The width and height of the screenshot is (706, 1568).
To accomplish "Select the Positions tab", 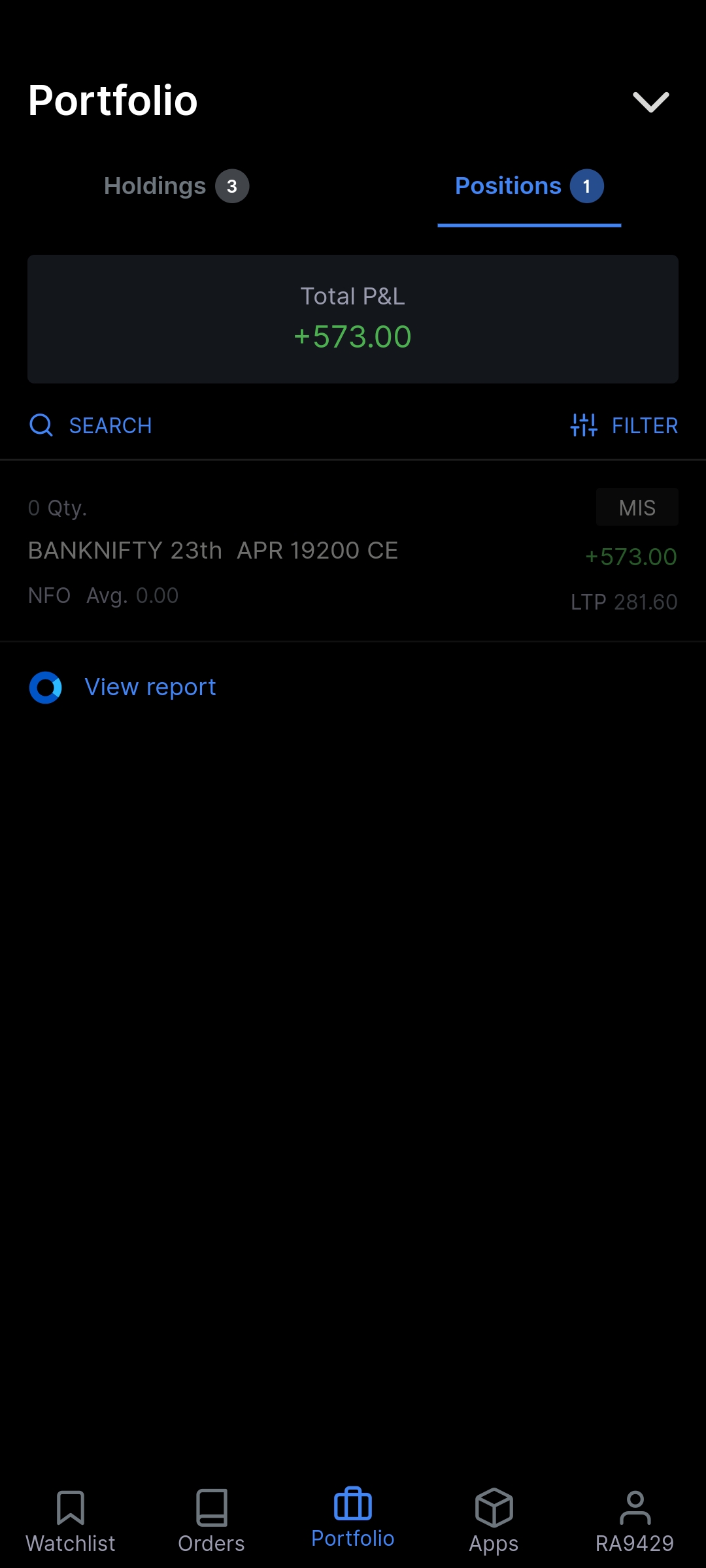I will pyautogui.click(x=529, y=186).
